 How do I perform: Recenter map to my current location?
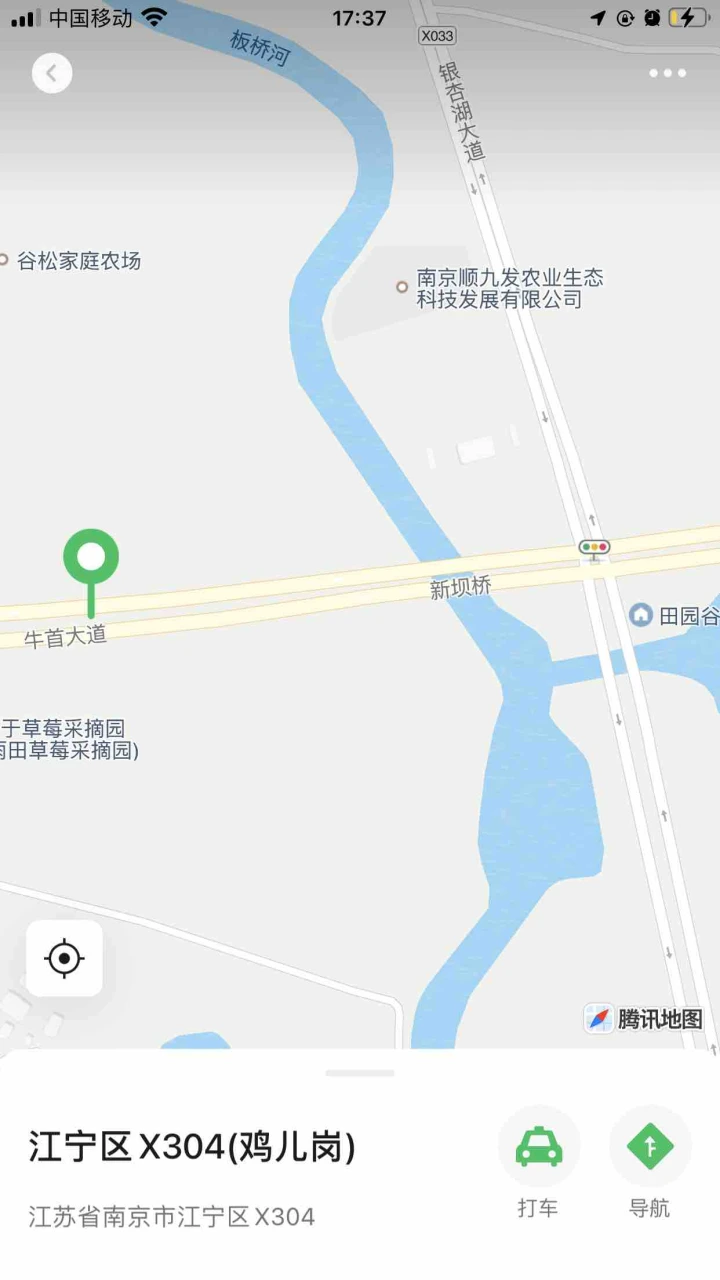pyautogui.click(x=64, y=958)
